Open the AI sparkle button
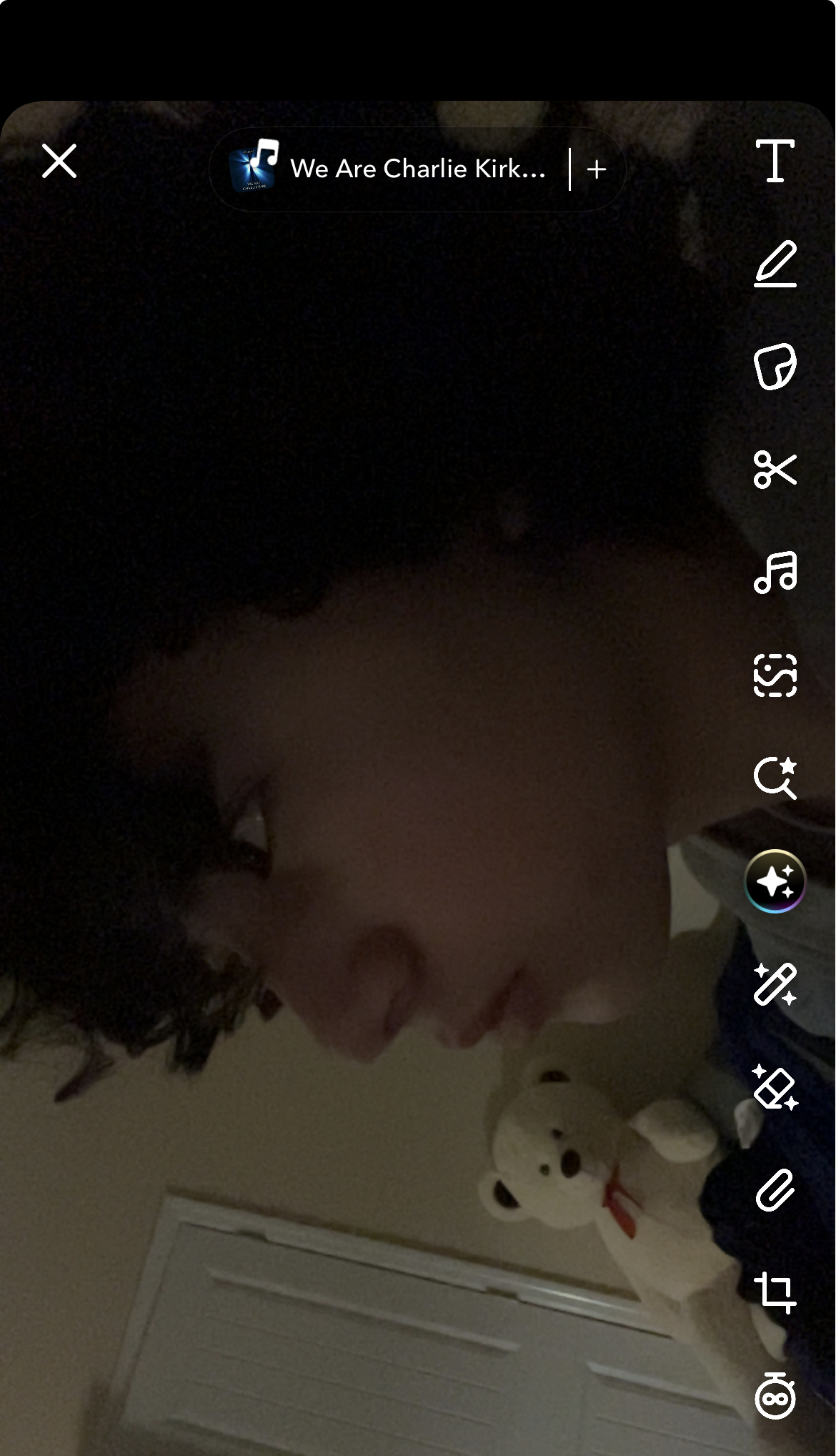Image resolution: width=836 pixels, height=1456 pixels. click(775, 881)
